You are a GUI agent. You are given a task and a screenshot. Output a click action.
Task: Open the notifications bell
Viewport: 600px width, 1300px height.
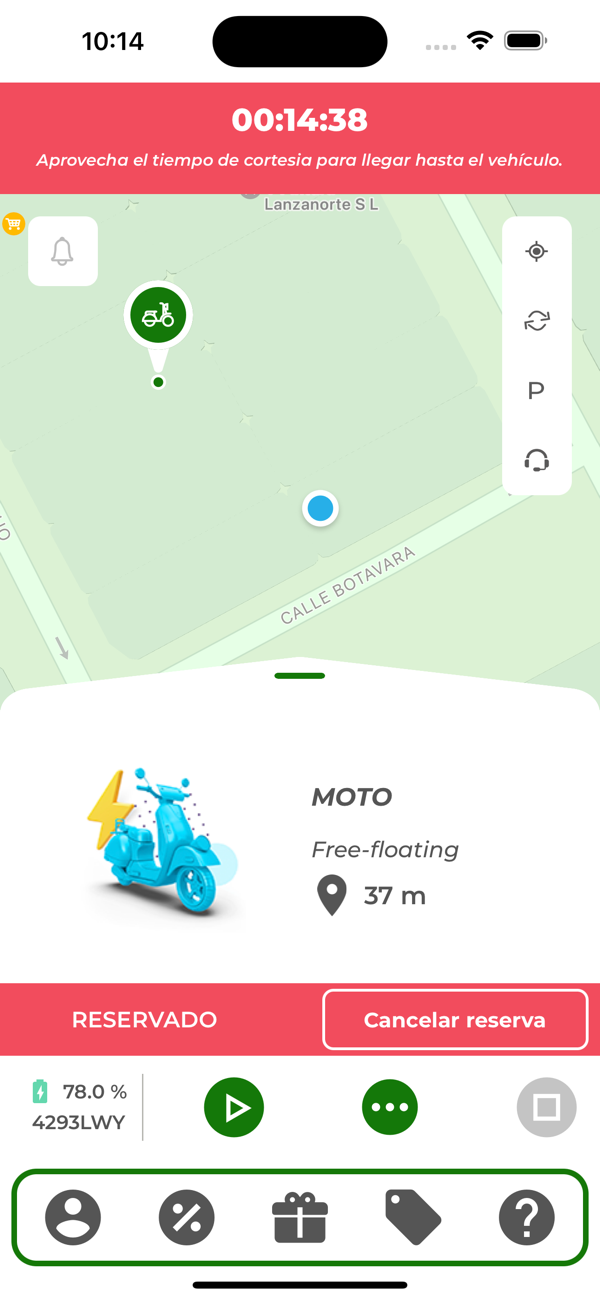63,251
